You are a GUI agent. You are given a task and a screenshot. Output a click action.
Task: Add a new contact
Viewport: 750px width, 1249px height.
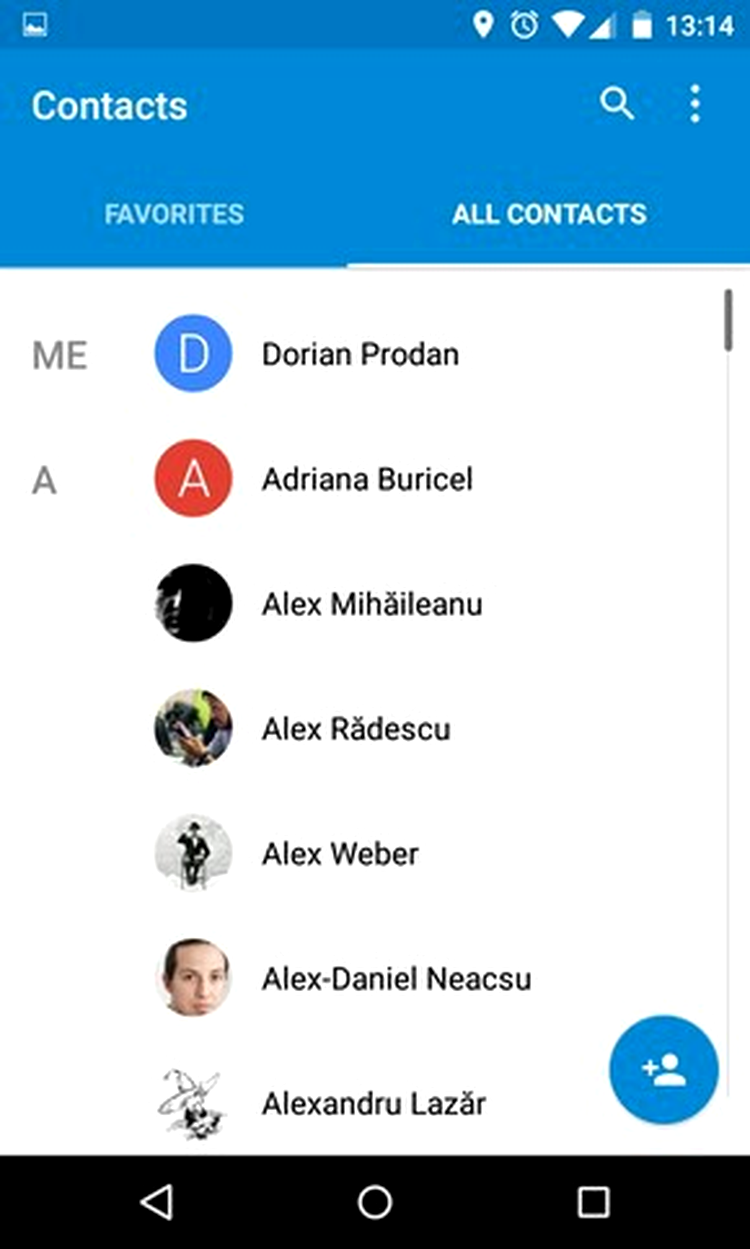664,1071
